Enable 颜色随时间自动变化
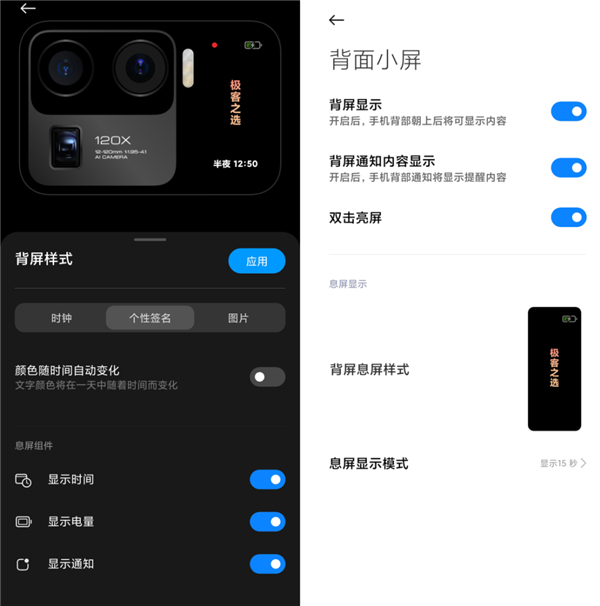Screen dimensions: 600x606 point(267,377)
